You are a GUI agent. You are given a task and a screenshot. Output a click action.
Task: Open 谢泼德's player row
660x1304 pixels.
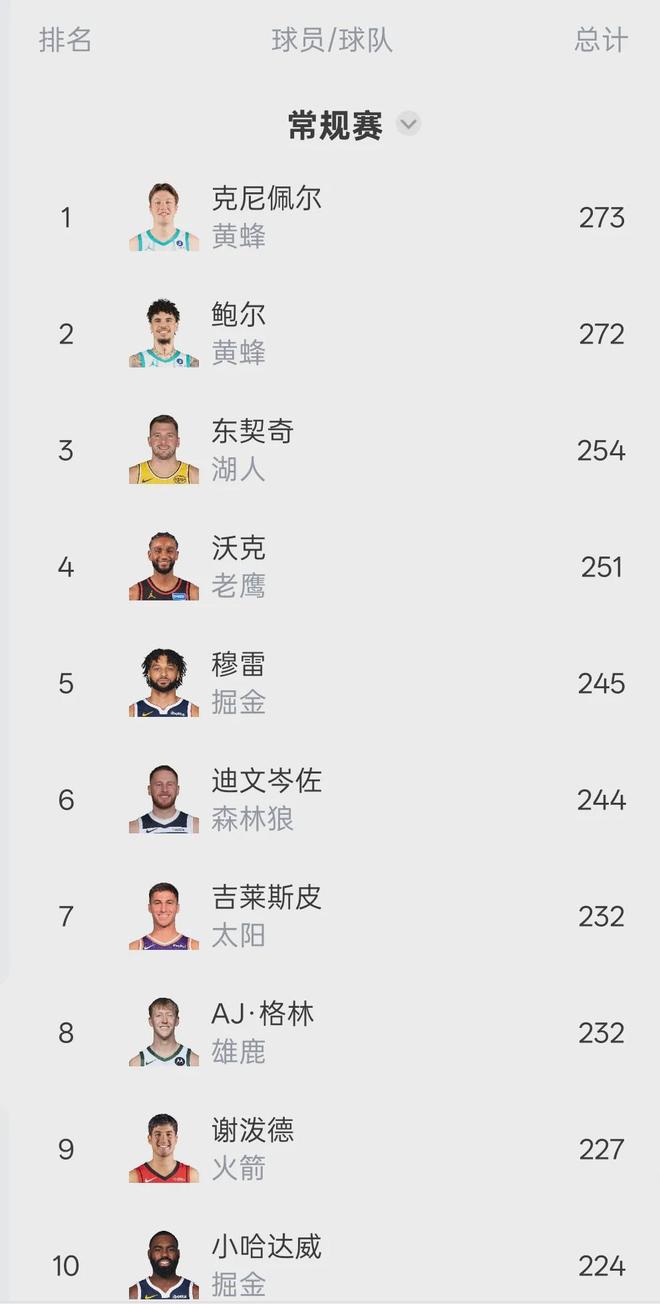pos(252,1149)
